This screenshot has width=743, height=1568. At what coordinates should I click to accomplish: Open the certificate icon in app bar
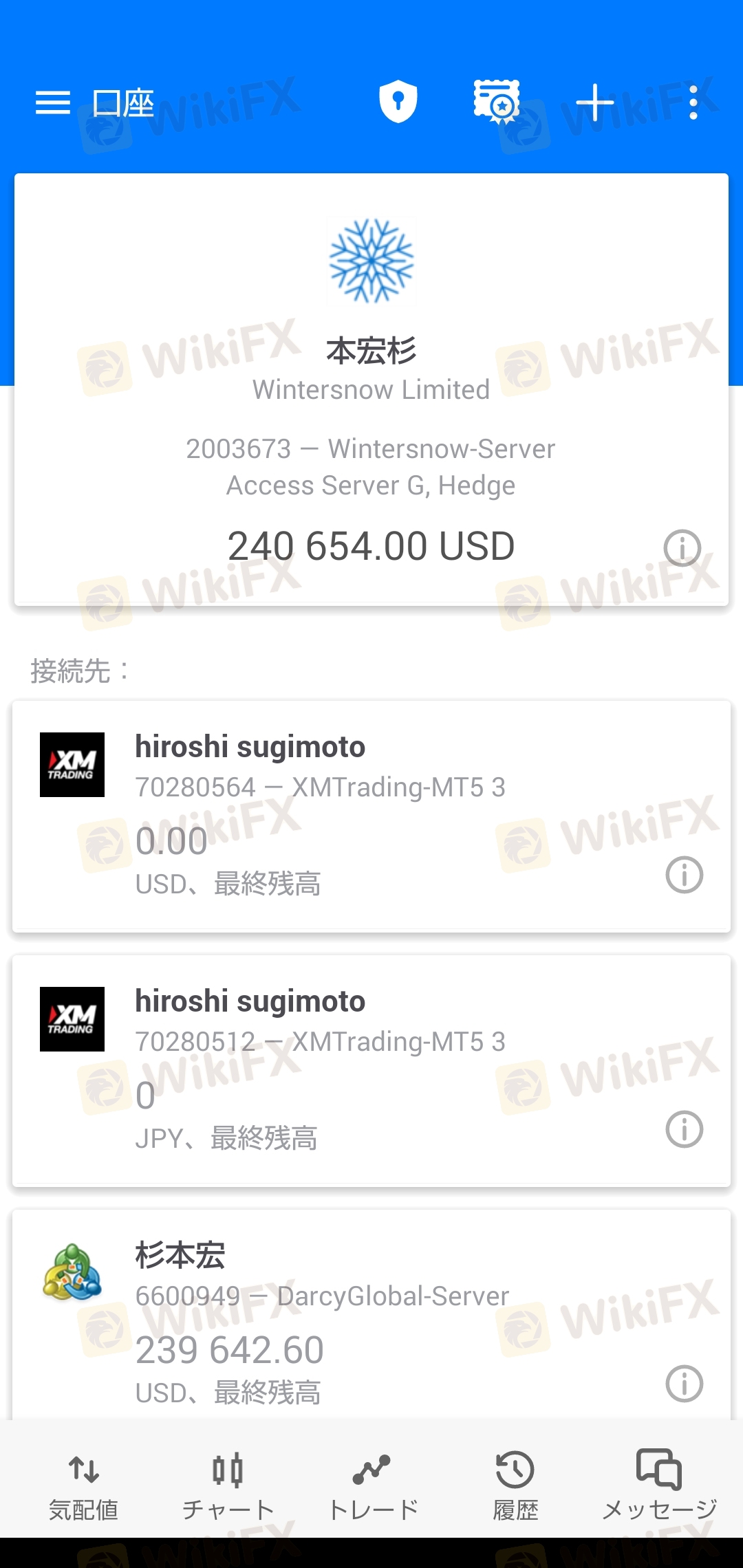click(x=497, y=102)
